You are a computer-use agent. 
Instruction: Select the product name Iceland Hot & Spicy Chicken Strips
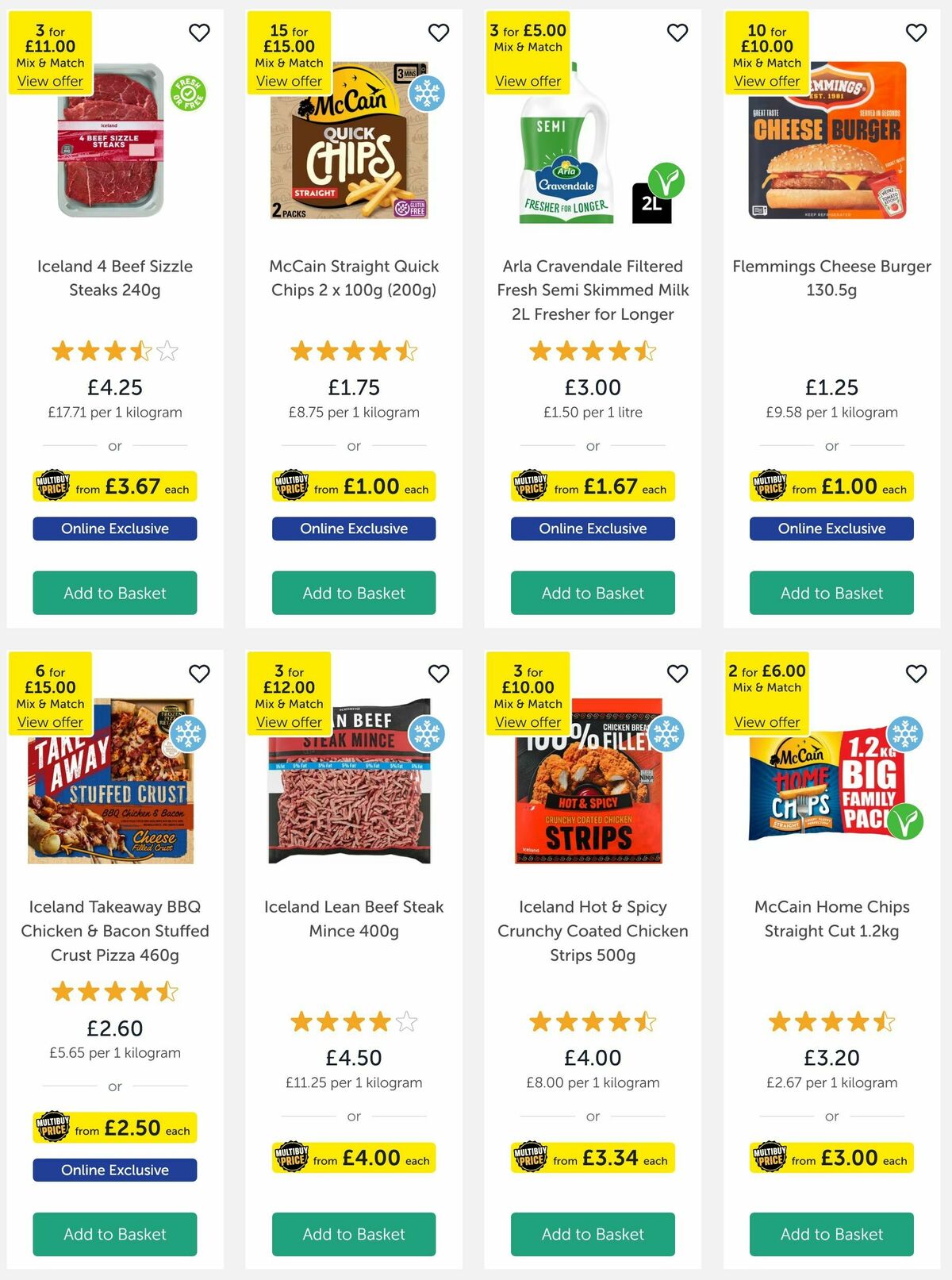click(x=591, y=931)
